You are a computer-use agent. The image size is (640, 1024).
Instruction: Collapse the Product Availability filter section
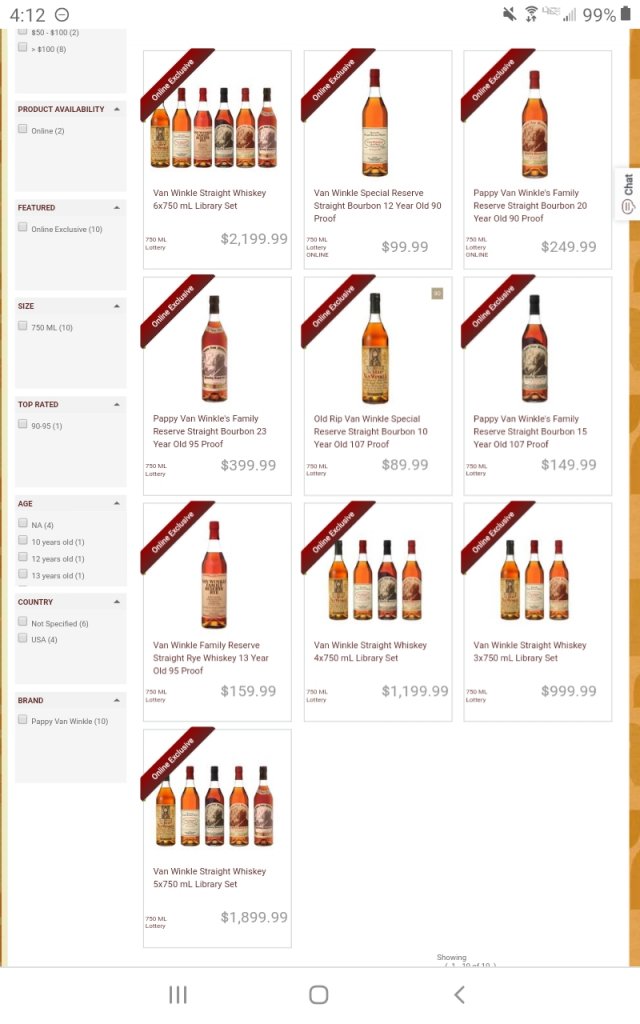click(x=116, y=109)
